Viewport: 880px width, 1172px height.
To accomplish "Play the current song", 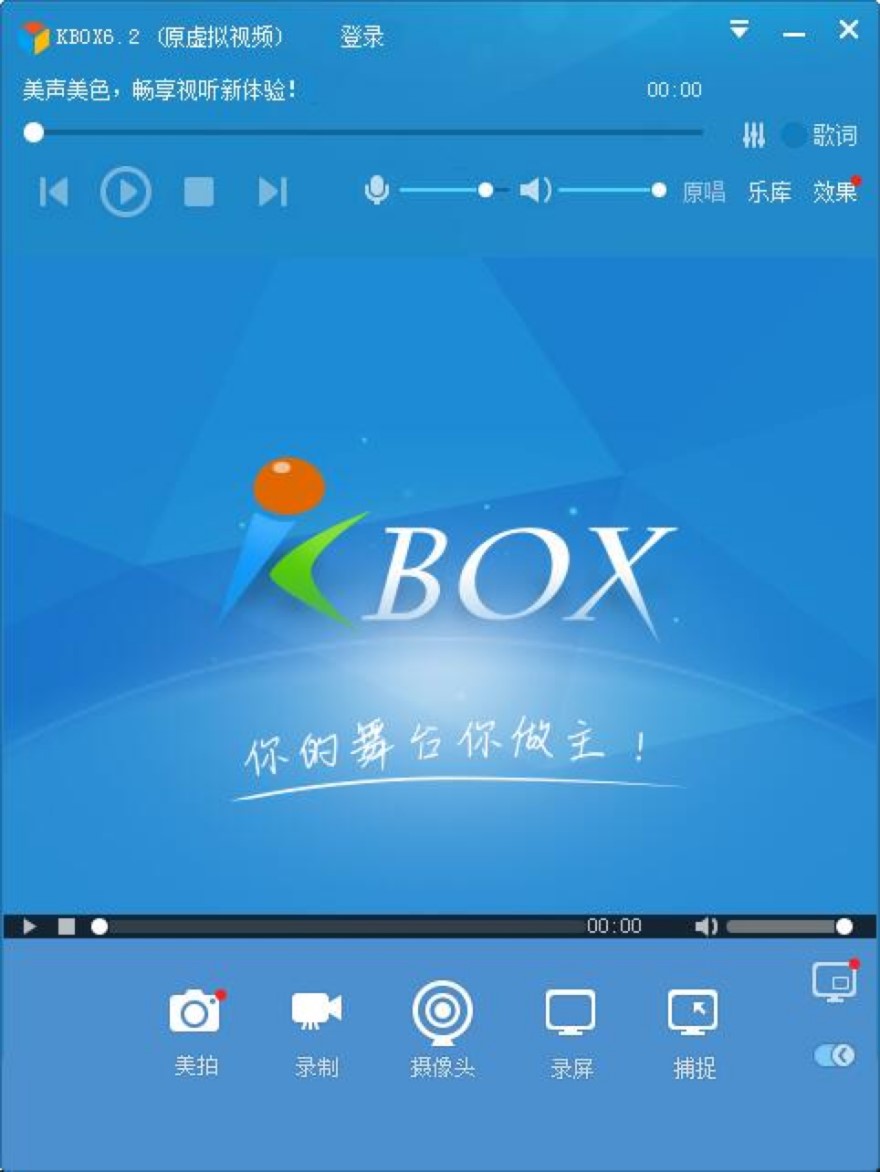I will coord(126,191).
